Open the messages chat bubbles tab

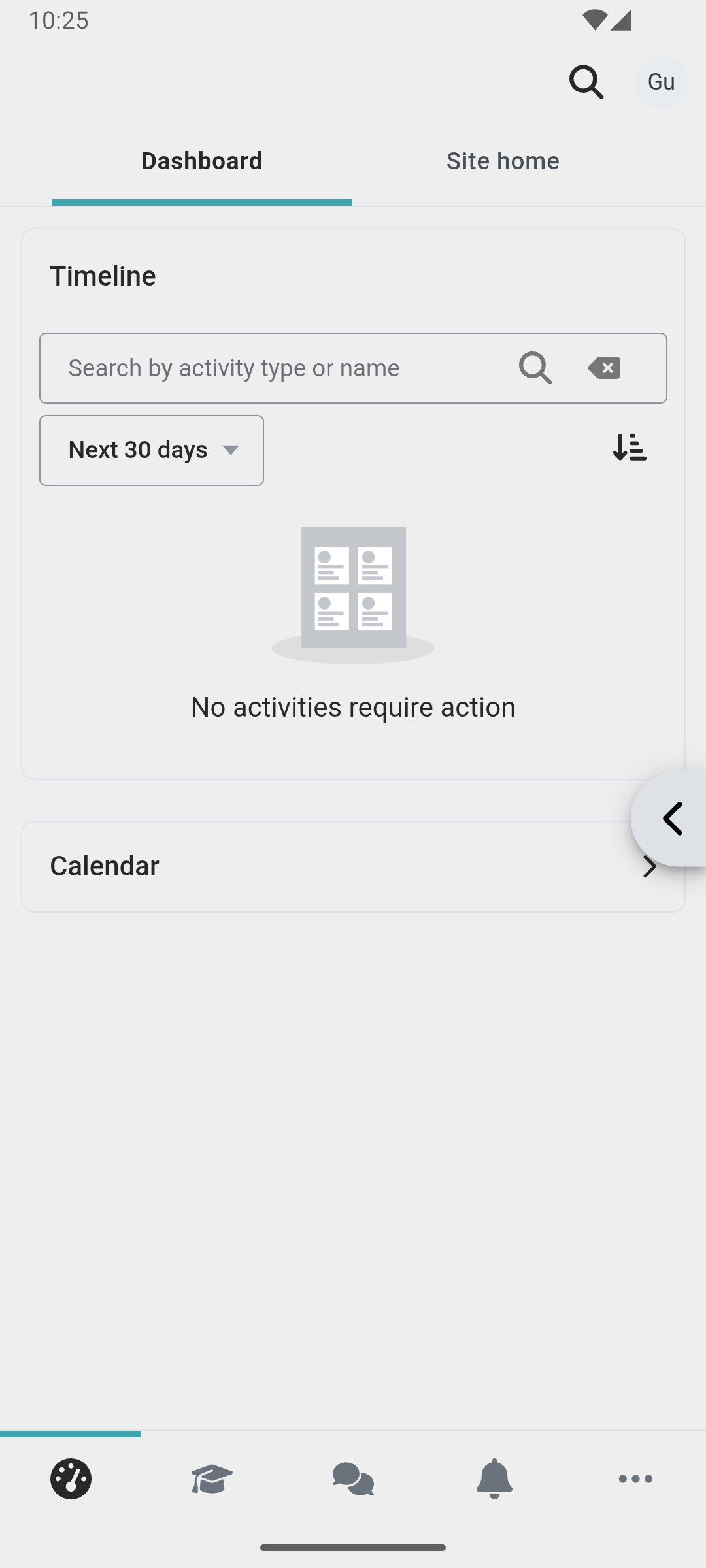[353, 1478]
